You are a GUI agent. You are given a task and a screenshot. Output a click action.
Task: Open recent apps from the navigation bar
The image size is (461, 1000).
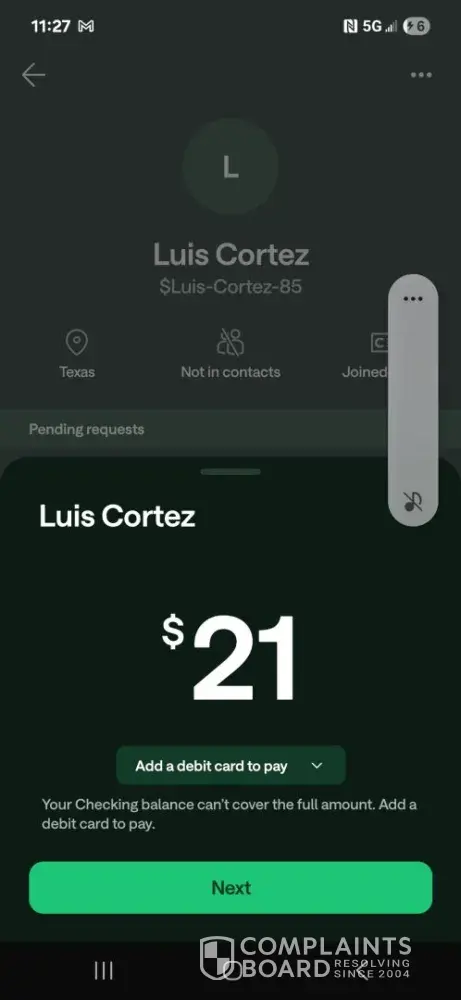coord(103,971)
